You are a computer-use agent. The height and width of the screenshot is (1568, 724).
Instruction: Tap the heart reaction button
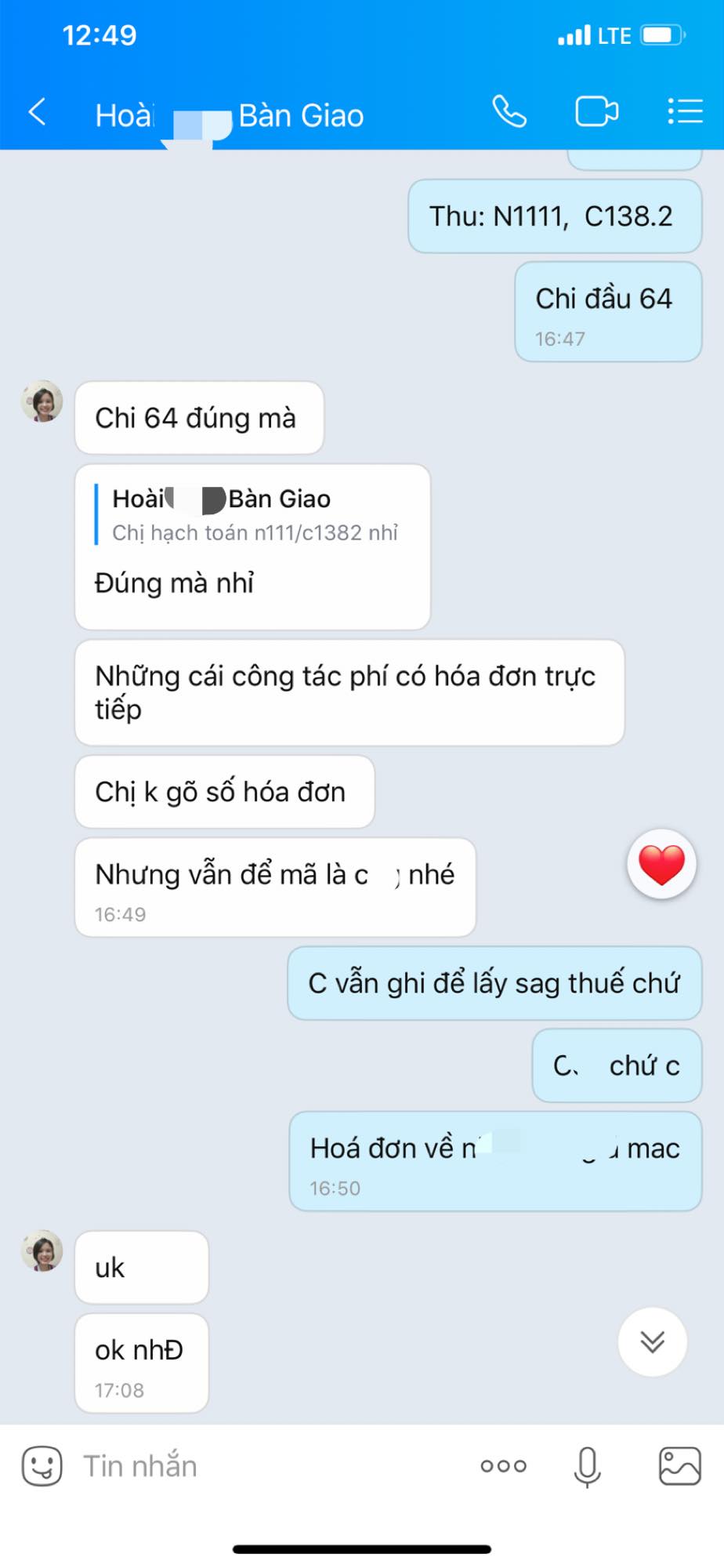pyautogui.click(x=661, y=864)
